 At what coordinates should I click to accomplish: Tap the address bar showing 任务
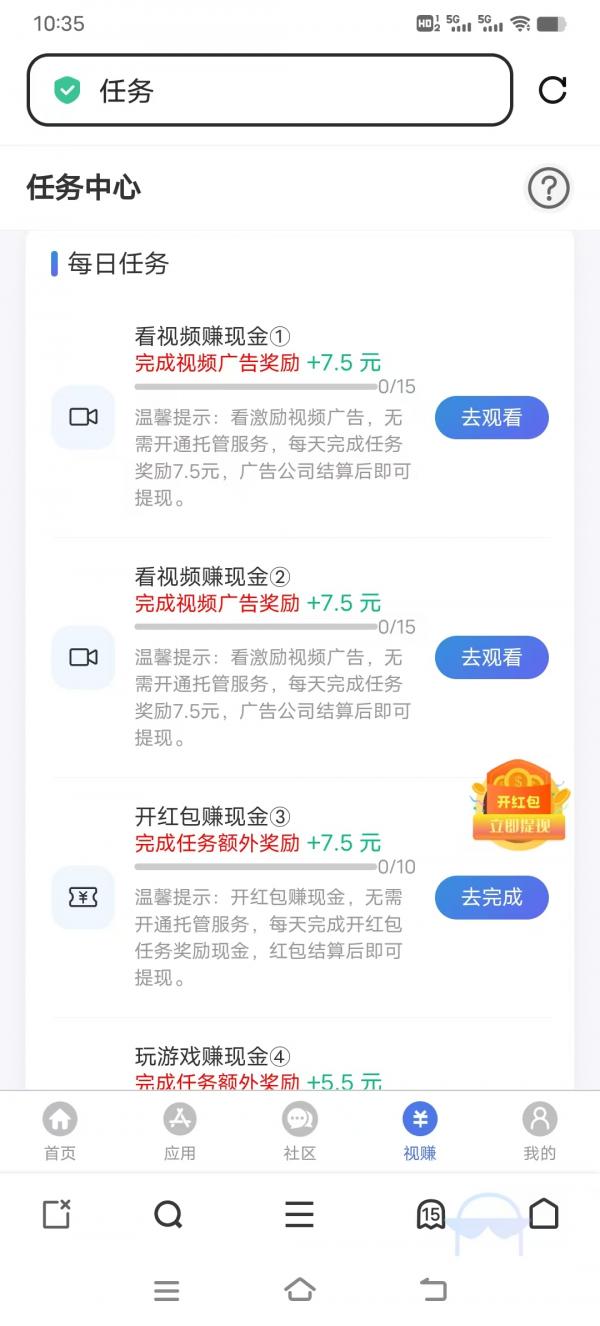pyautogui.click(x=270, y=90)
